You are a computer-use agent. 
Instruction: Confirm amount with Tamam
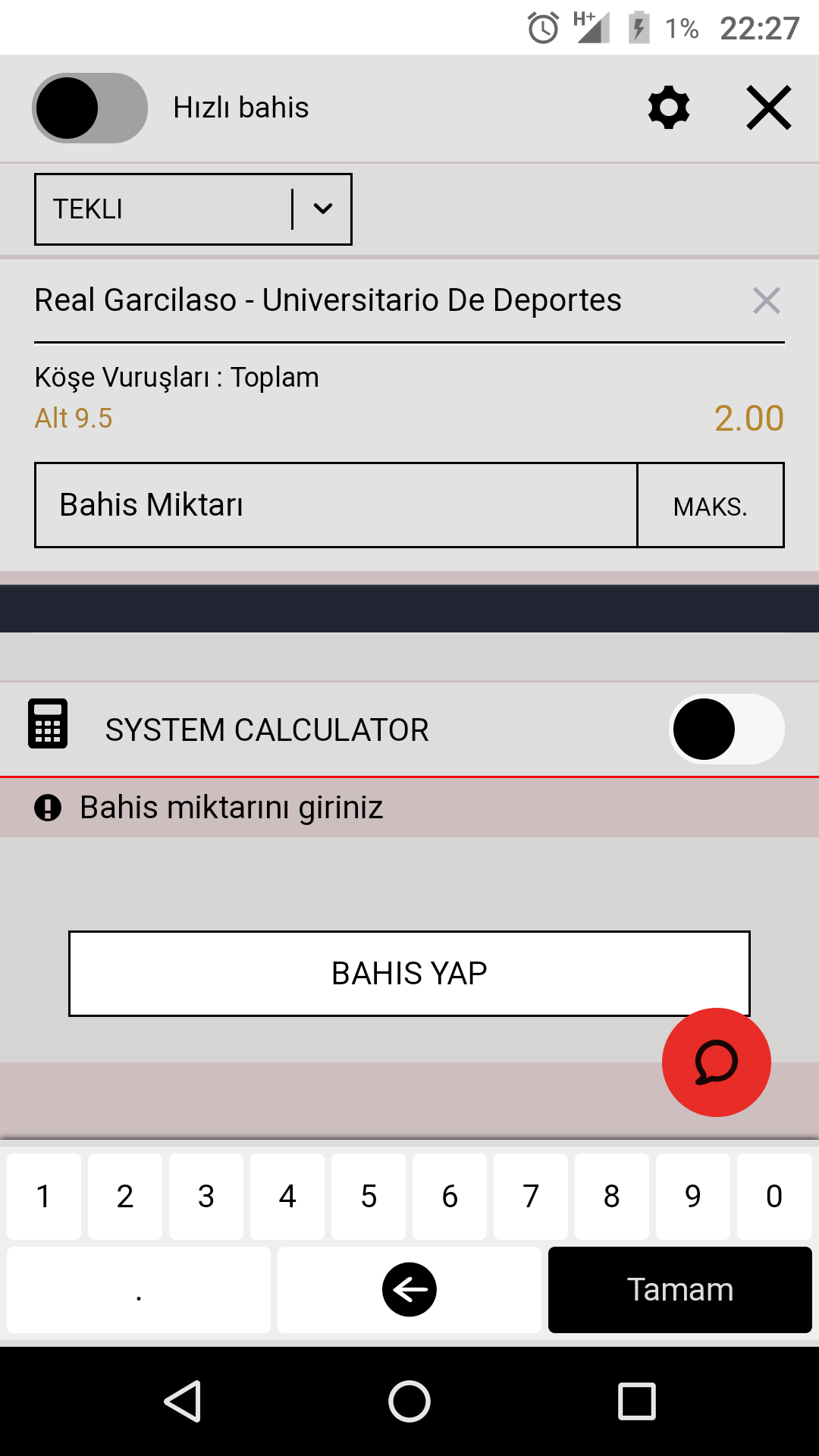(680, 1290)
